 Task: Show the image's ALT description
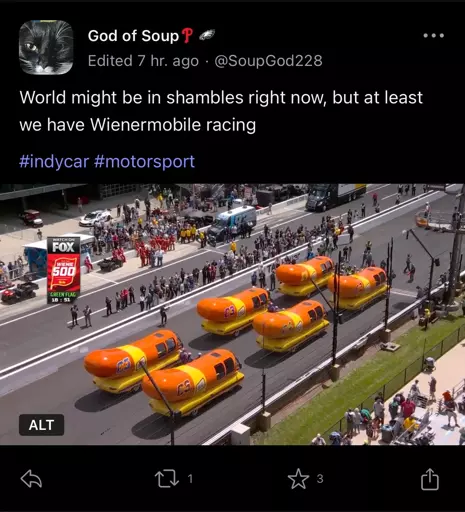[41, 425]
